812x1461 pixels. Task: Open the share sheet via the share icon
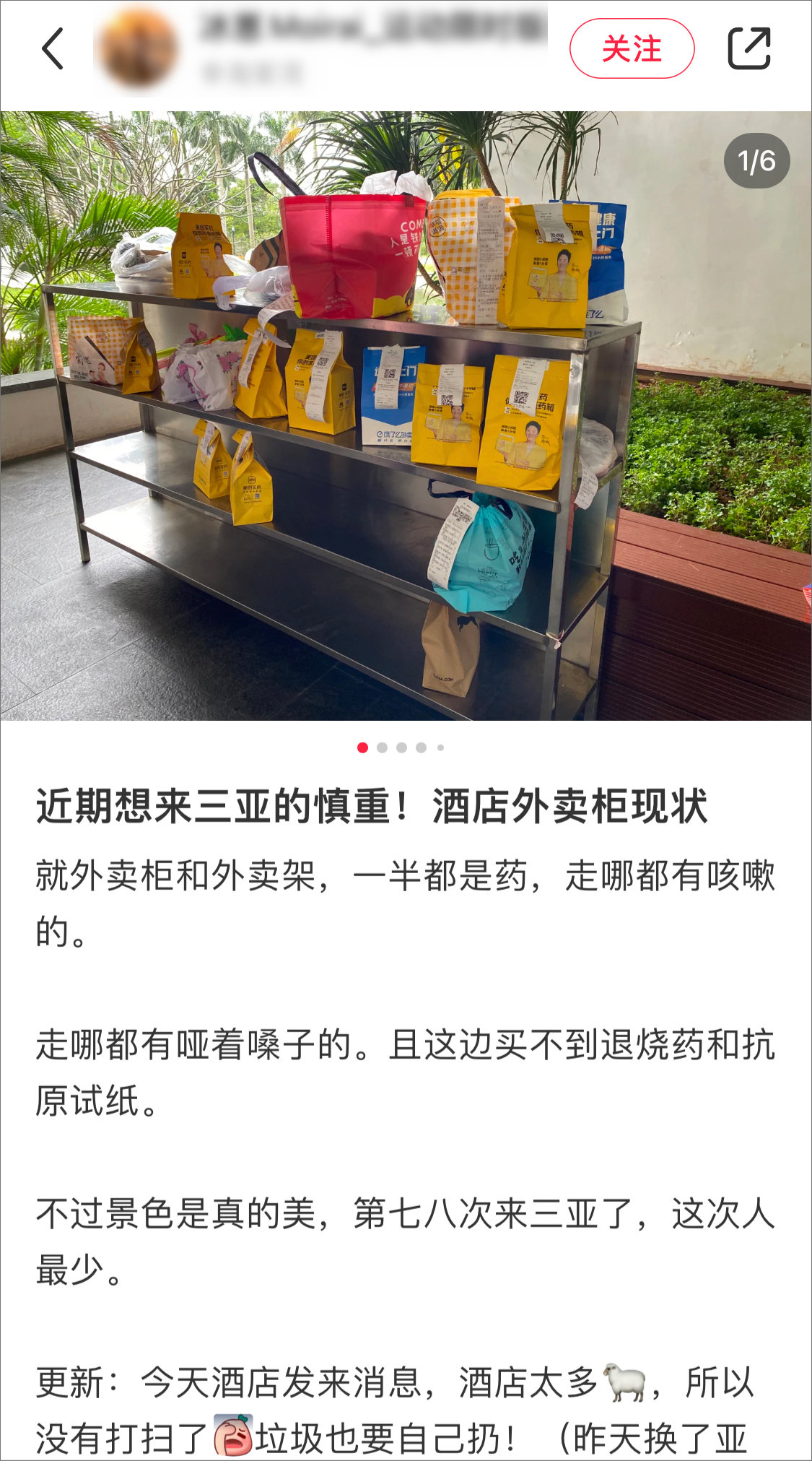click(x=751, y=47)
